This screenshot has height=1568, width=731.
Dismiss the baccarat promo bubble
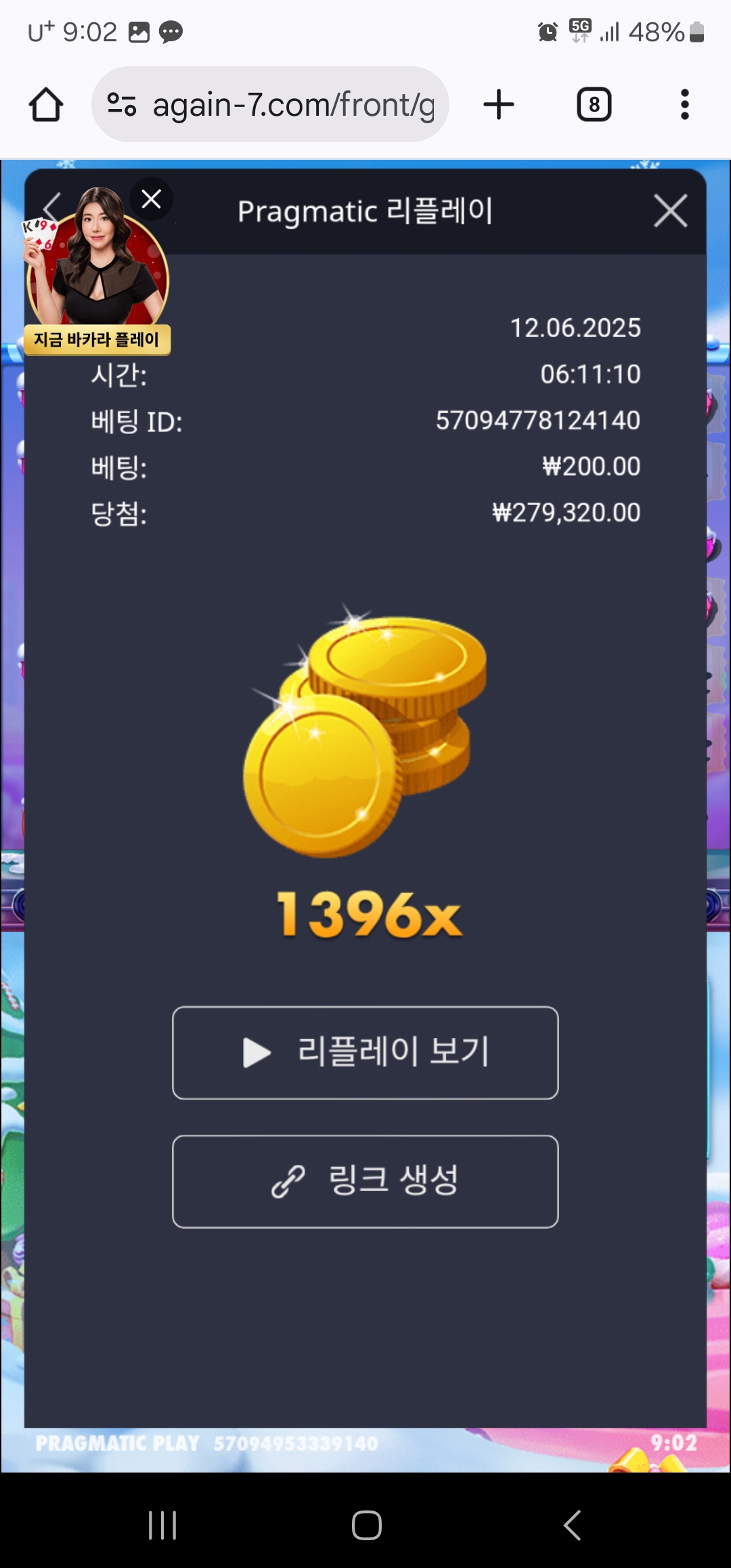151,199
